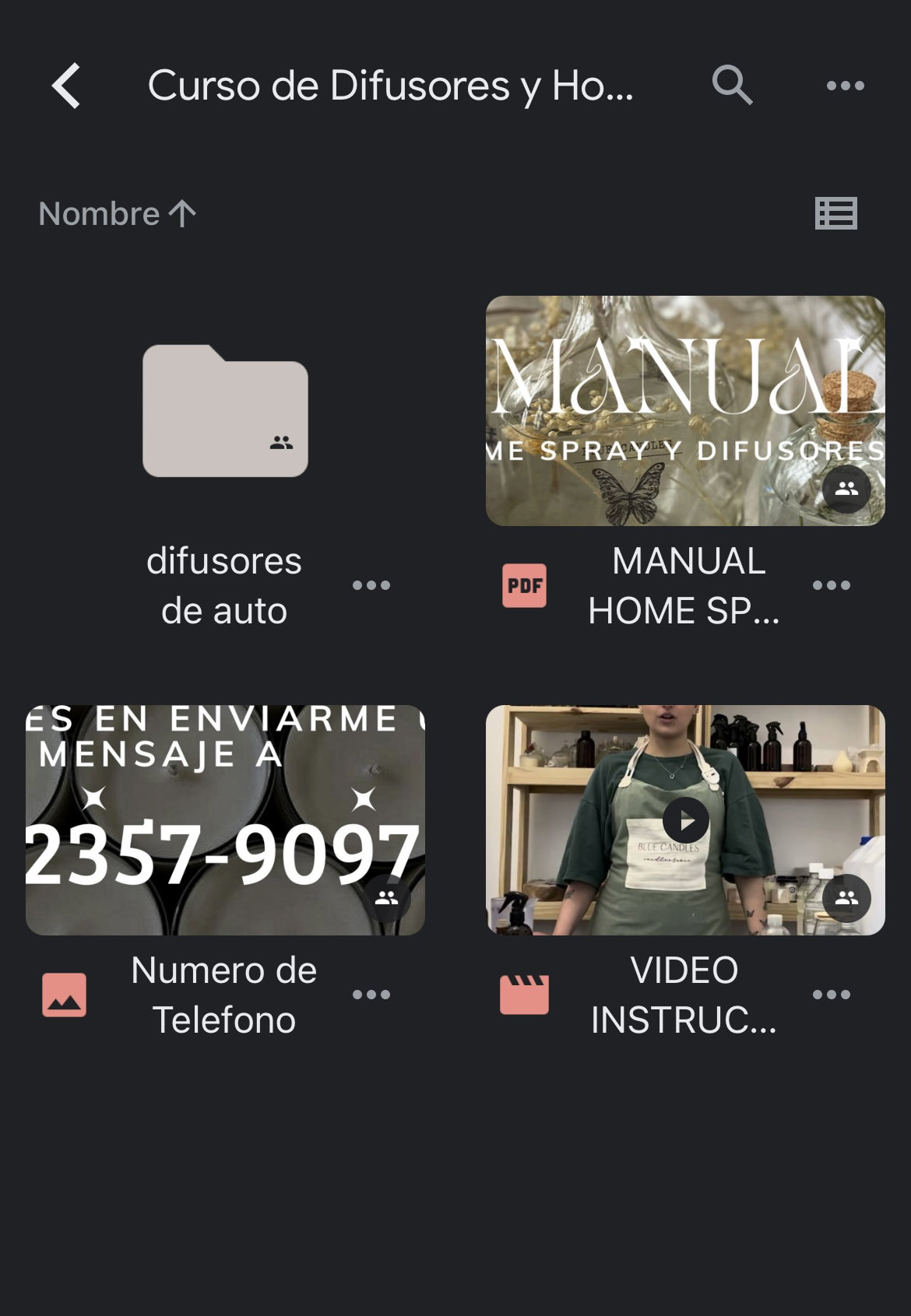This screenshot has width=911, height=1316.
Task: Open the folder overflow menu in header
Action: 845,86
